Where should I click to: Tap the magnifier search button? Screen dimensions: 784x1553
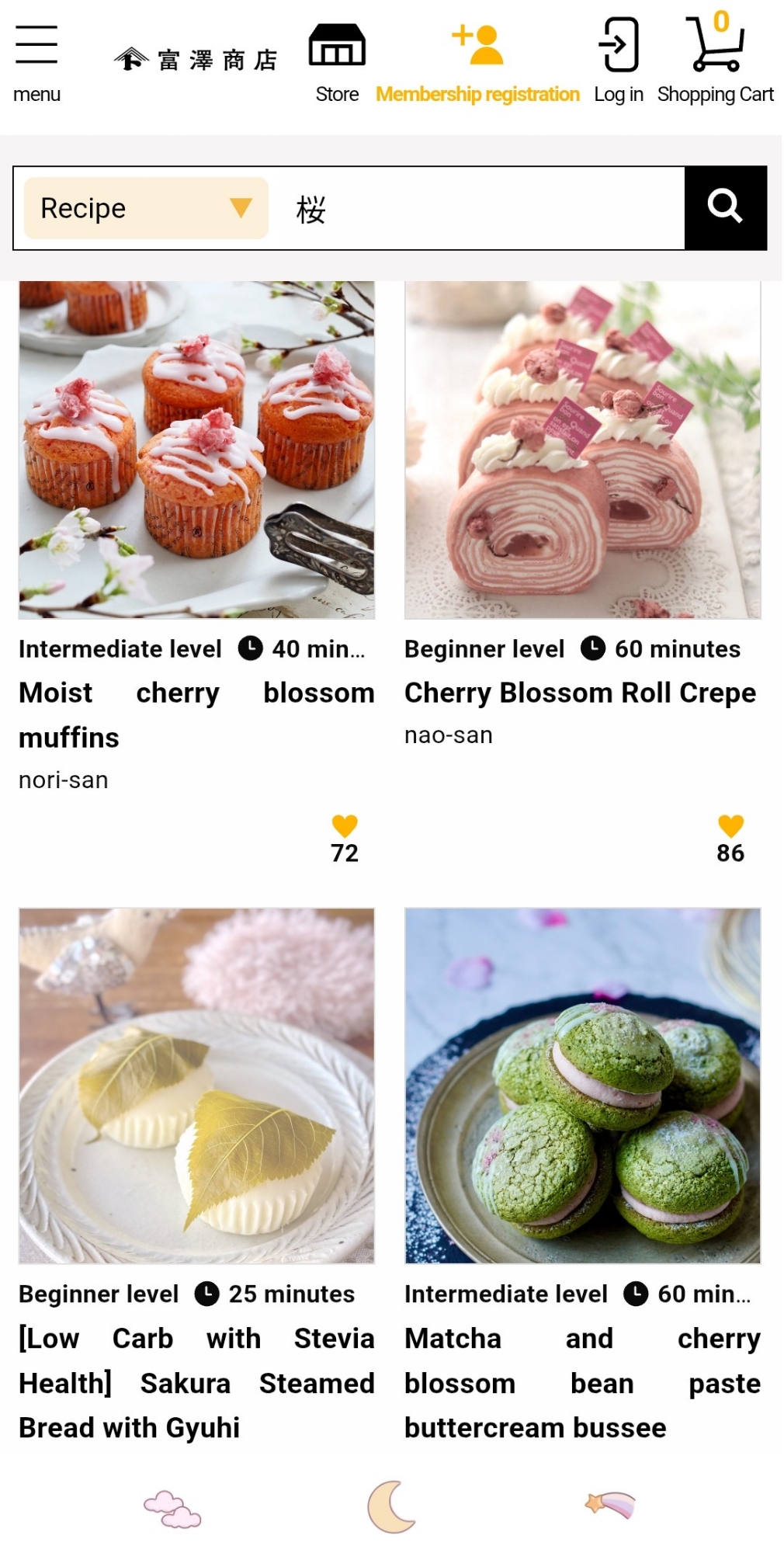pyautogui.click(x=725, y=207)
